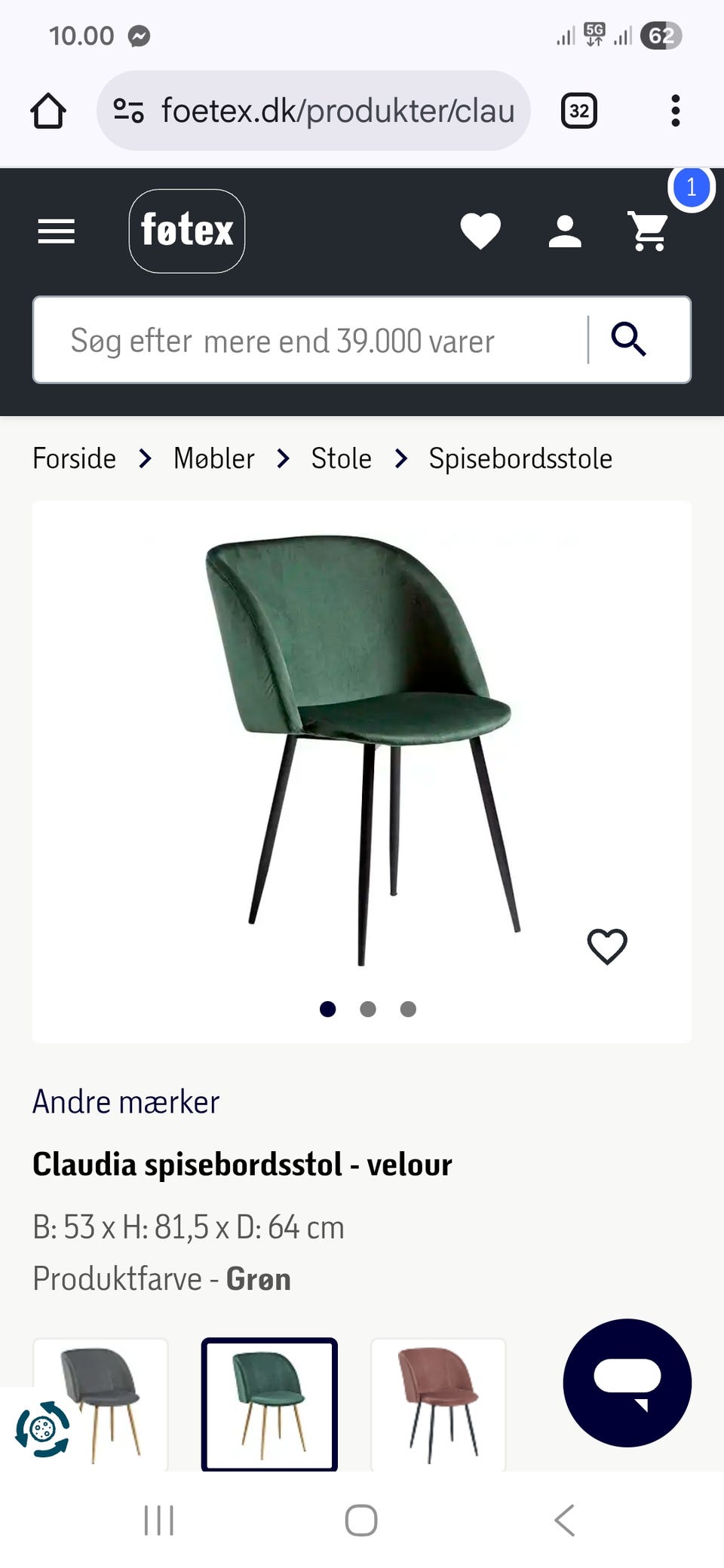Go to Møbler in the breadcrumb

[213, 458]
